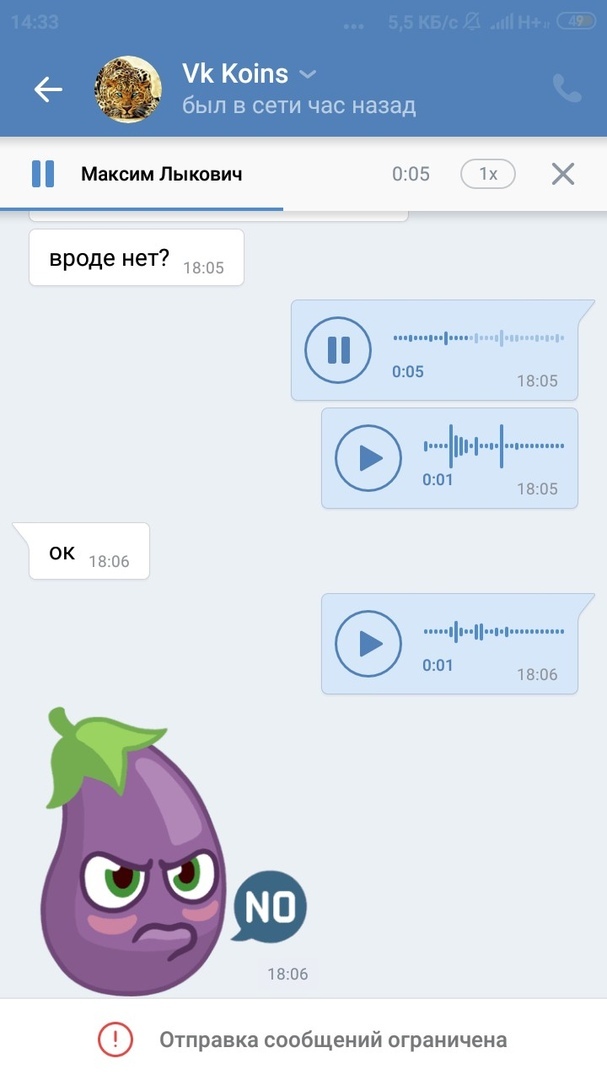Call Vk Koins with the phone icon
607x1080 pixels.
[567, 89]
